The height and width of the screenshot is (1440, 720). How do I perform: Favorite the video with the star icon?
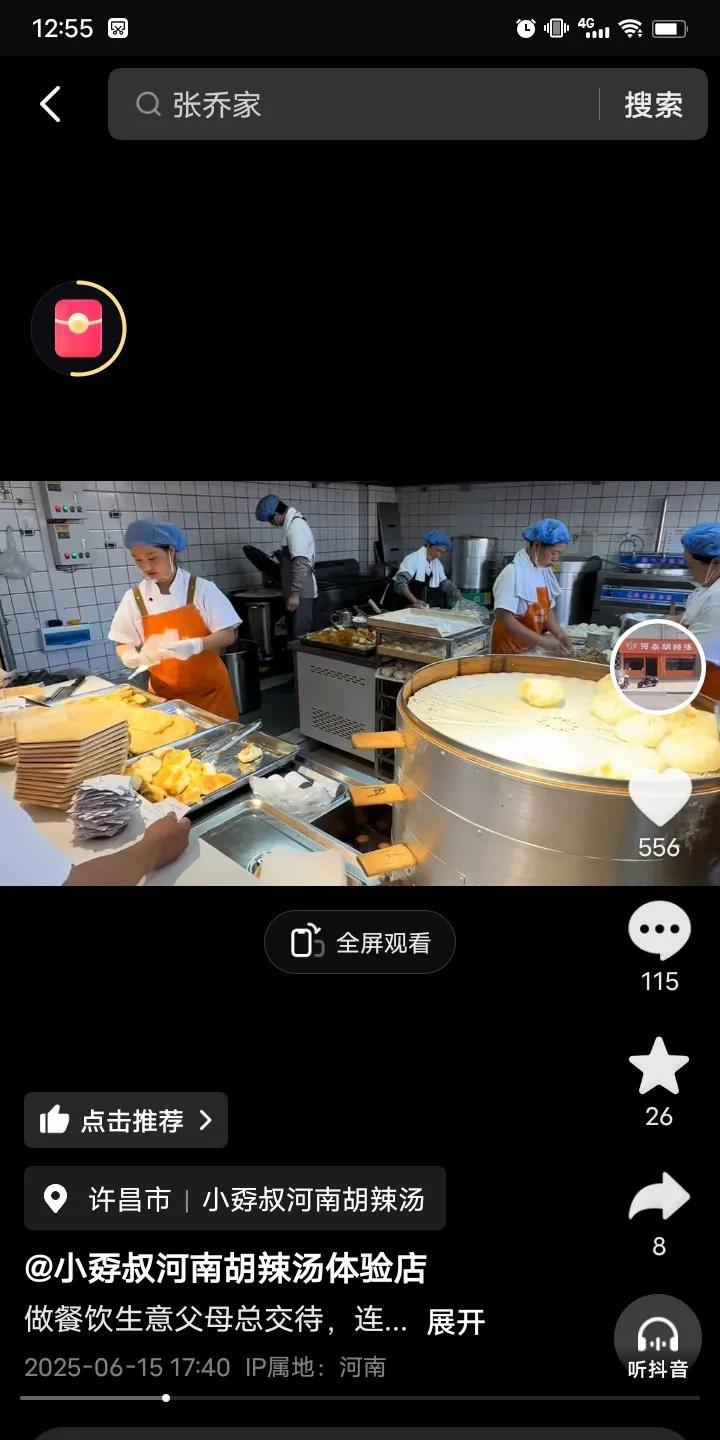pos(659,1066)
